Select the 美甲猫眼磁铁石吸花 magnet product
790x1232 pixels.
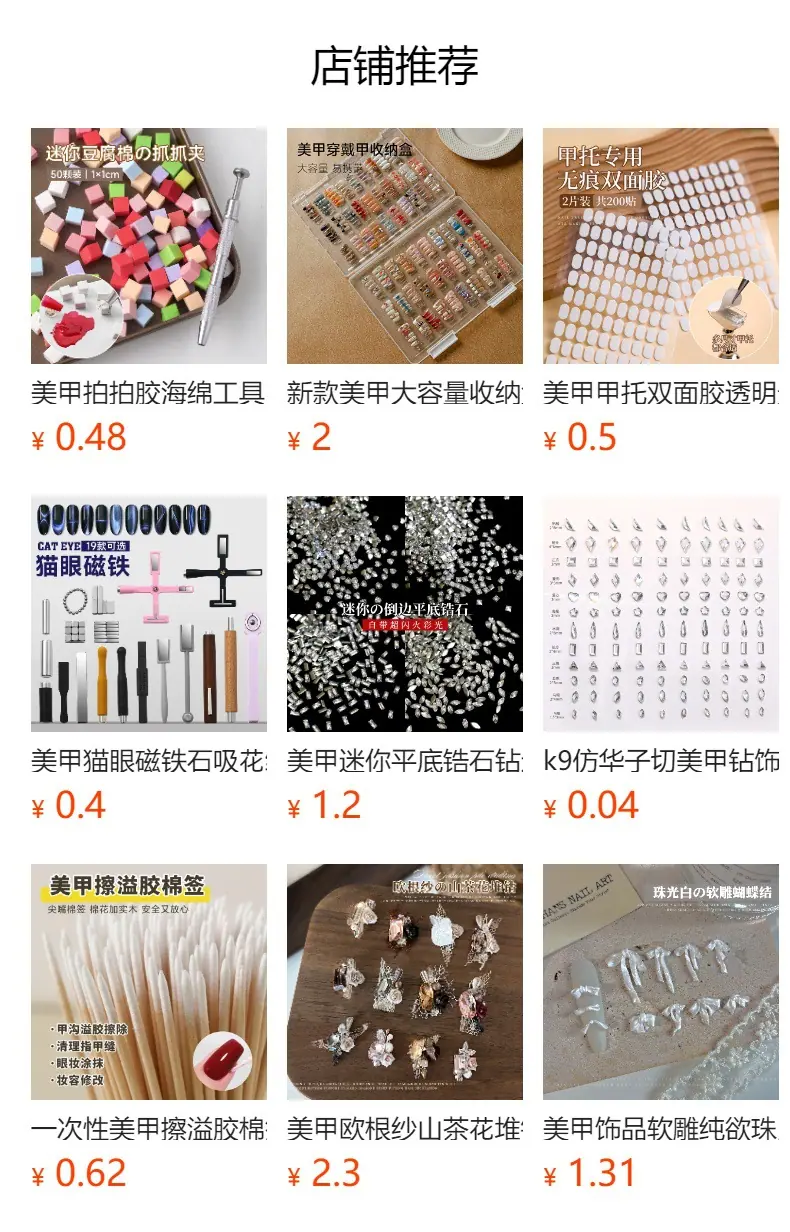(148, 659)
